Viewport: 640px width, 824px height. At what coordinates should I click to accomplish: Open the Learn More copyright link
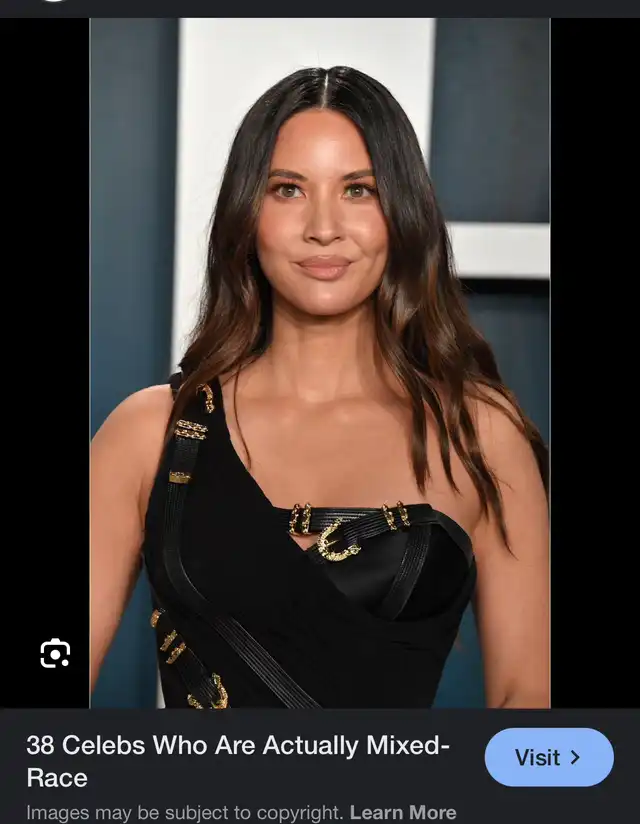[402, 812]
